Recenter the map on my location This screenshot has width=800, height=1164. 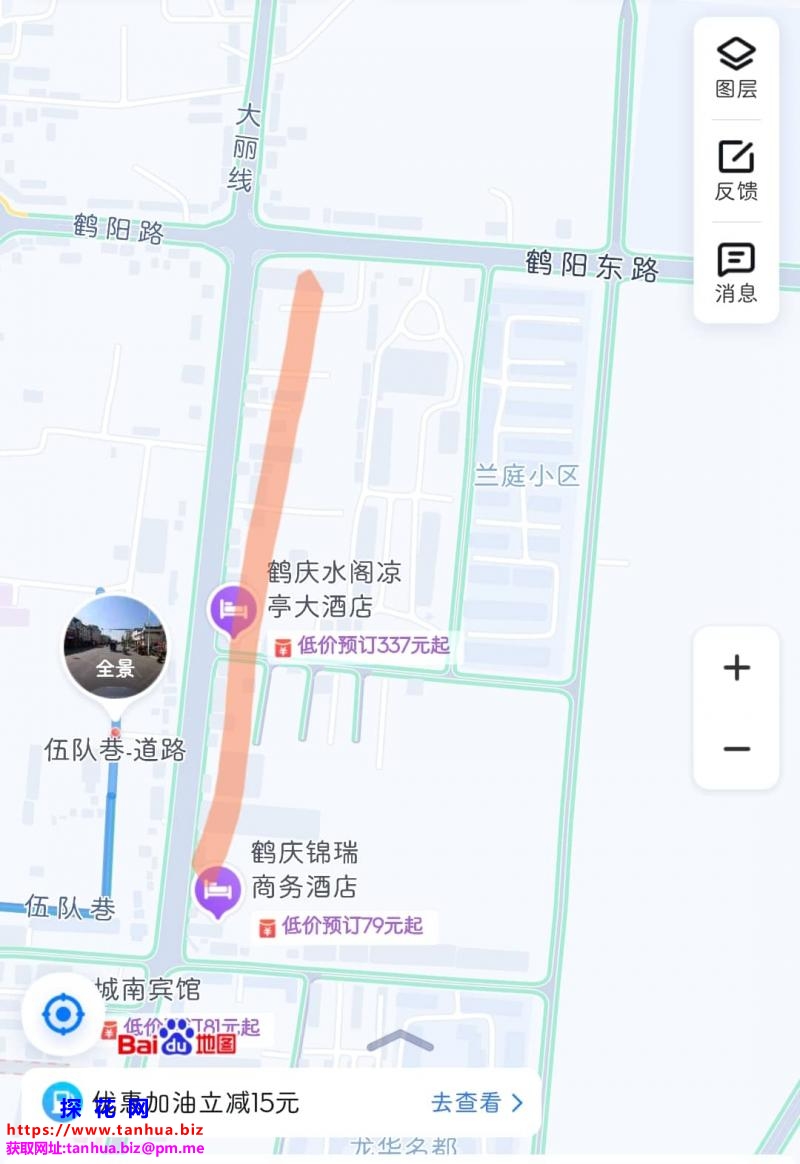63,1014
